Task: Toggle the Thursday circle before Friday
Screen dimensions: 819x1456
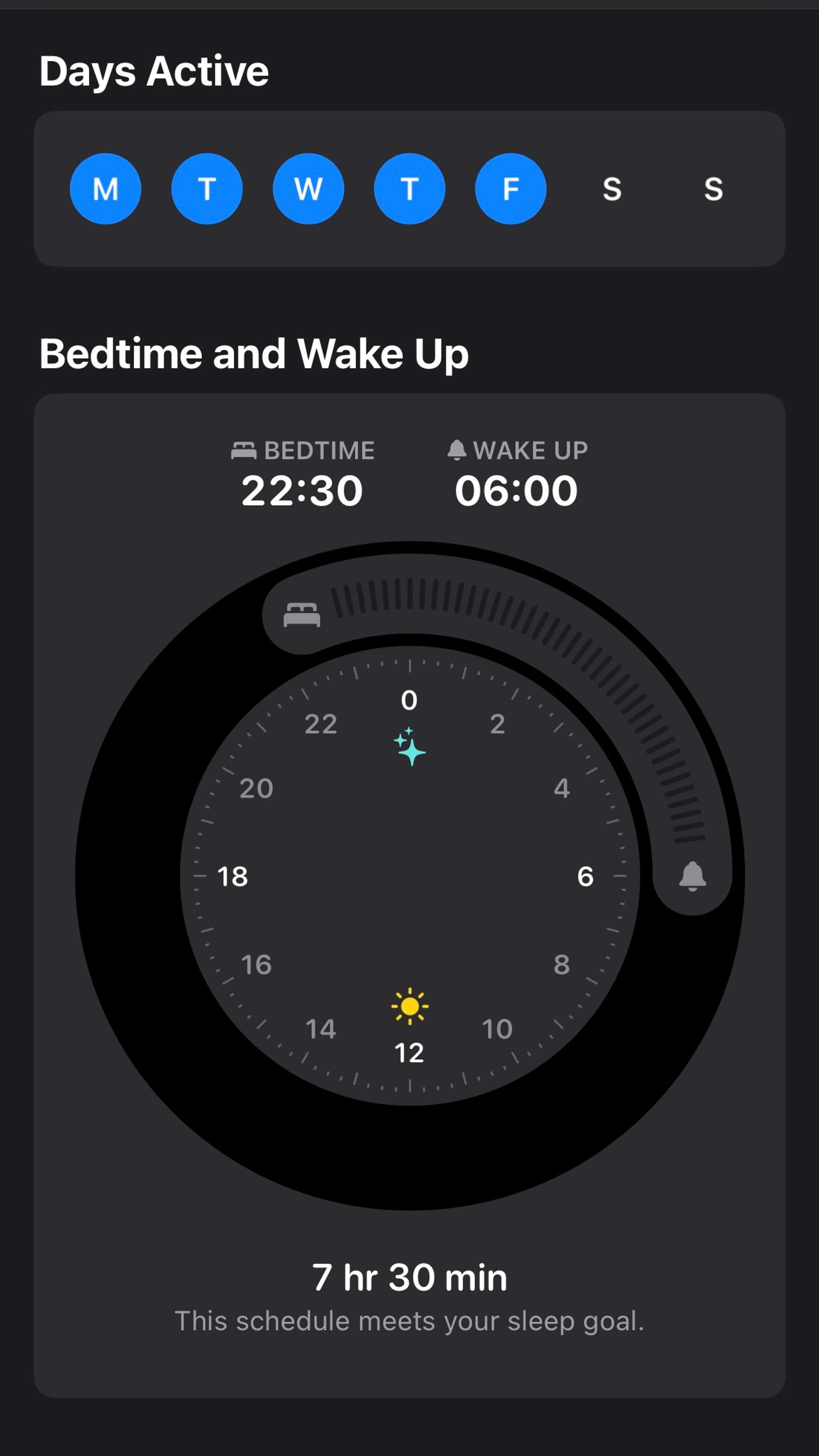Action: (x=409, y=189)
